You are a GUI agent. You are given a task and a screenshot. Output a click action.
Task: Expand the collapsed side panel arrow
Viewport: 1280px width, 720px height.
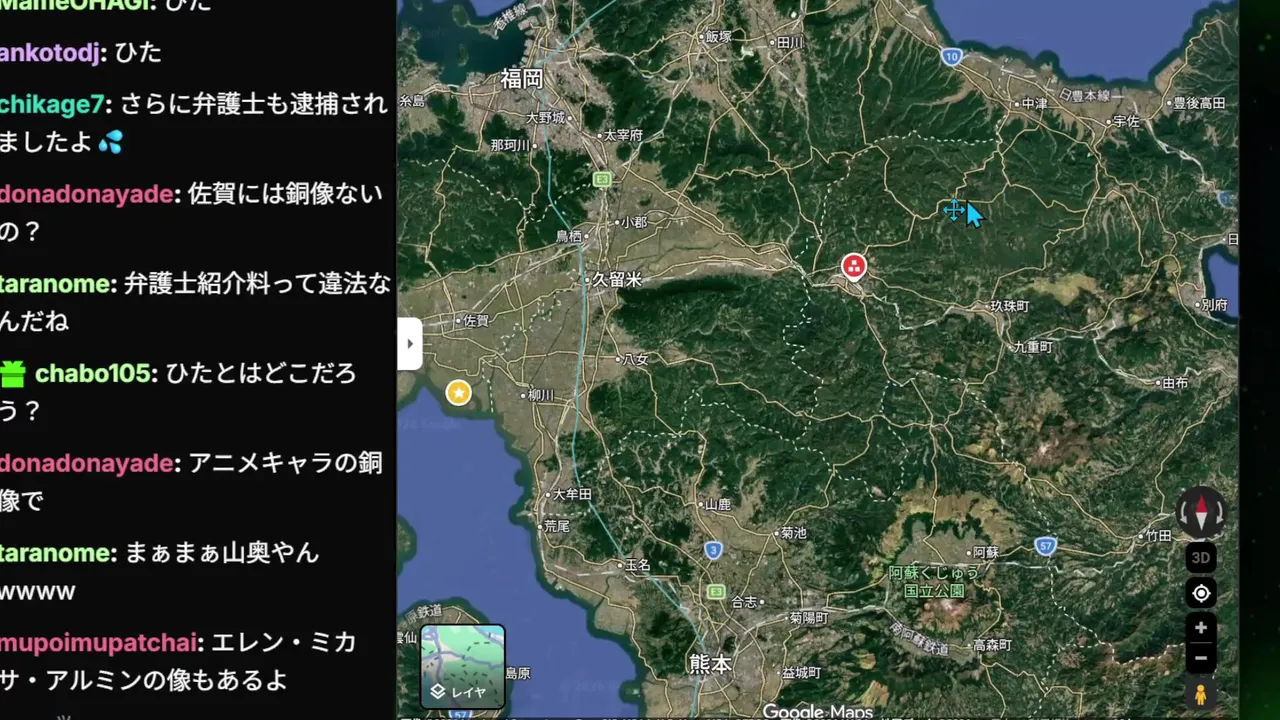point(409,344)
